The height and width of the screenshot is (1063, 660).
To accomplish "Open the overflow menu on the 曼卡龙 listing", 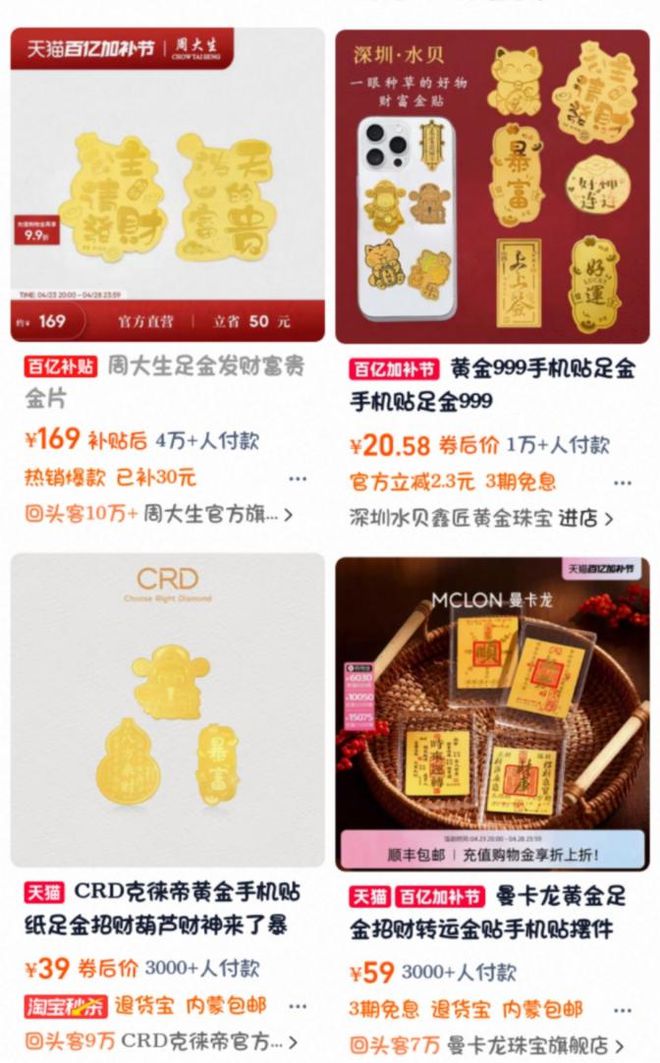I will coord(622,1009).
